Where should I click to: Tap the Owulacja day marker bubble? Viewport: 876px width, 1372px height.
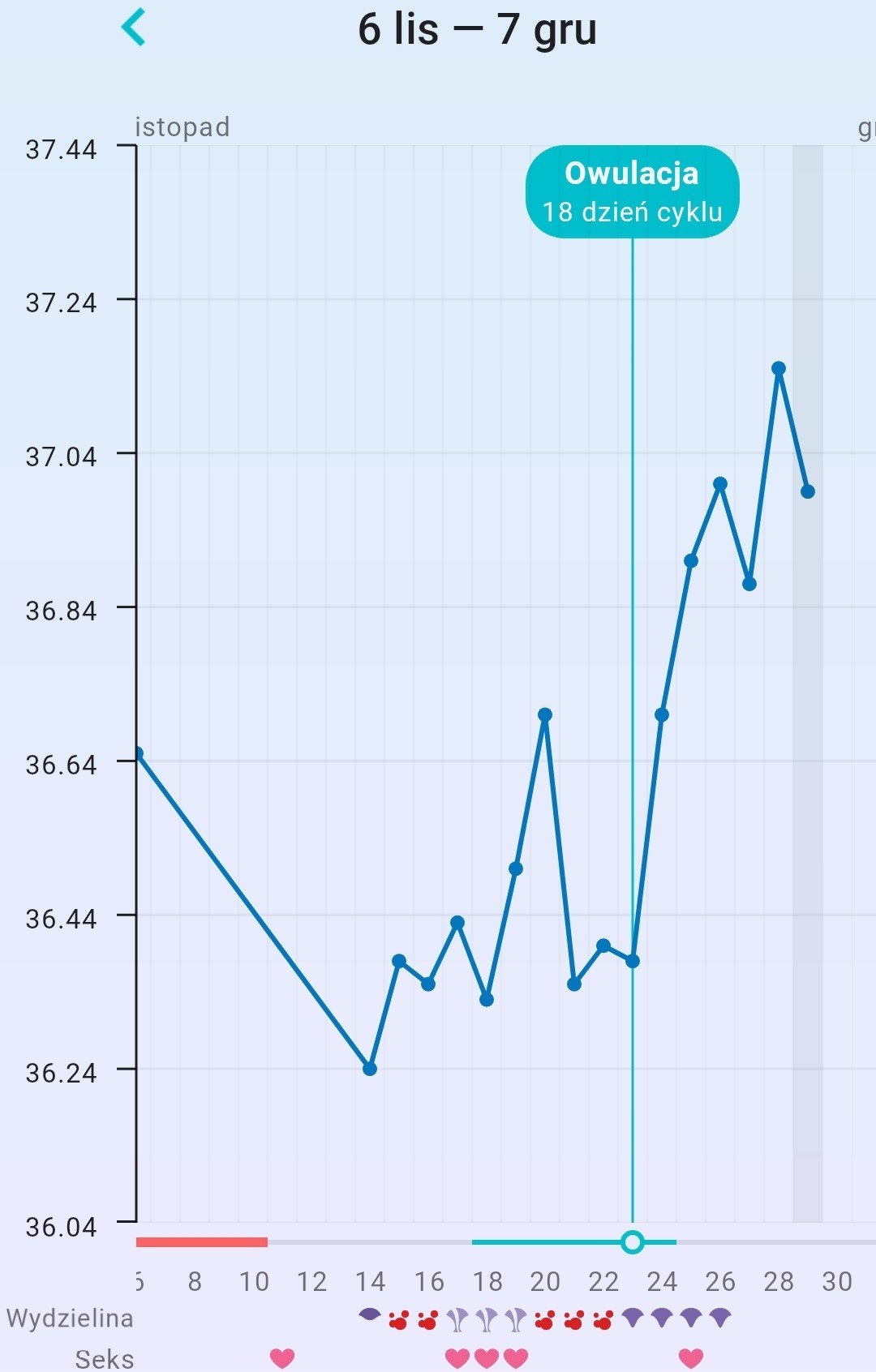click(632, 192)
